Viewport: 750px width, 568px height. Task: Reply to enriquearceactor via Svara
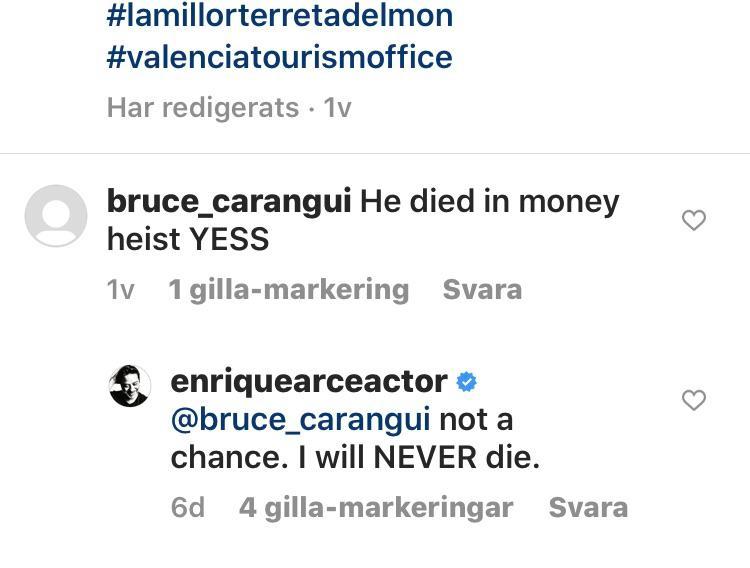588,508
